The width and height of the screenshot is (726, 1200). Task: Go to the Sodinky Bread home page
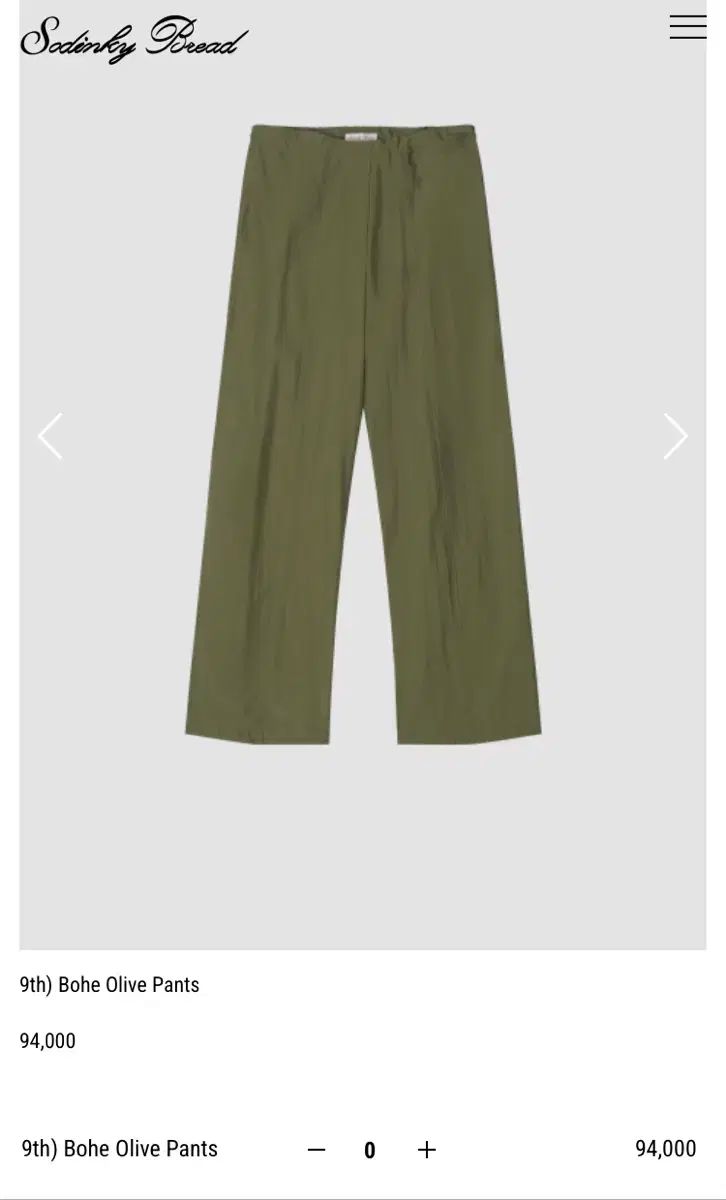(134, 39)
